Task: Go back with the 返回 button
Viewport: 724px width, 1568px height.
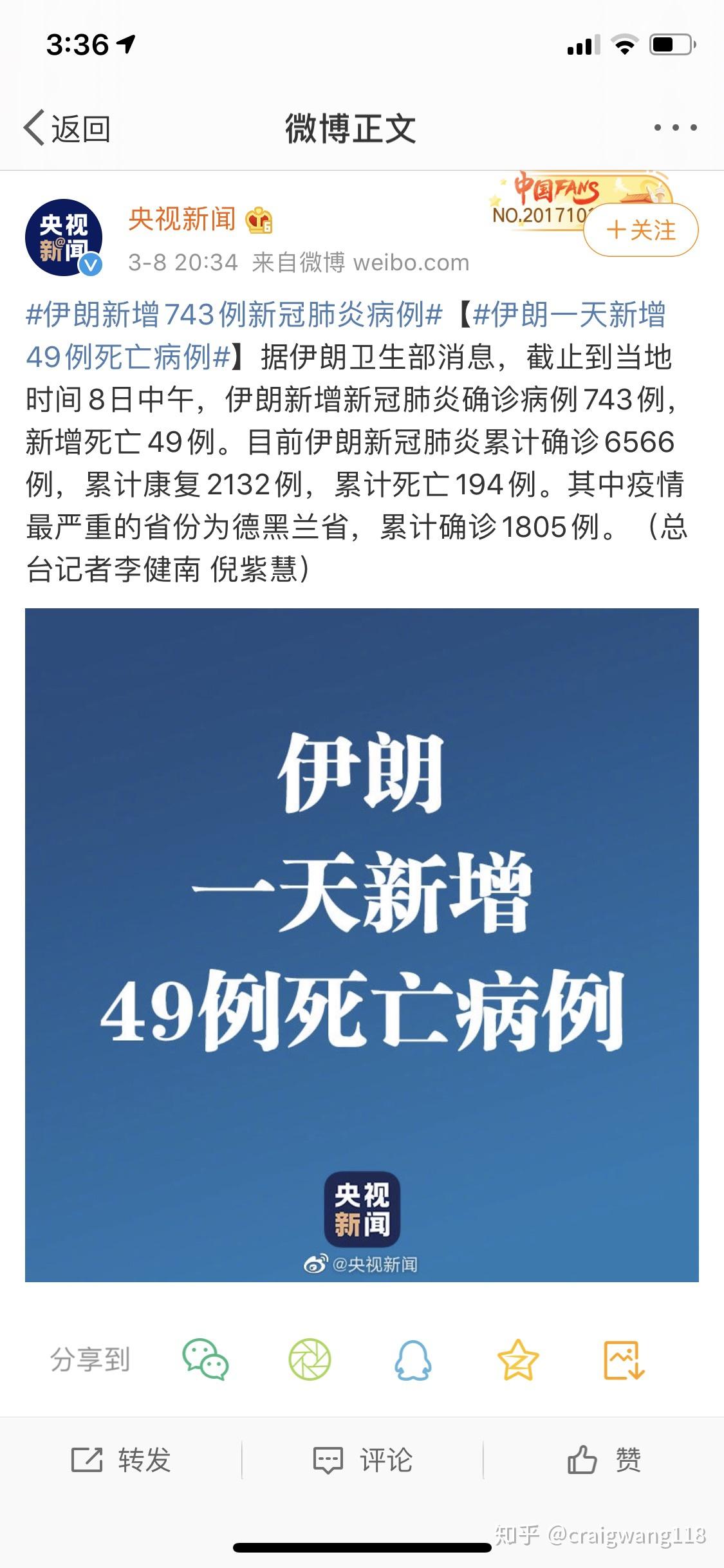Action: pos(67,128)
